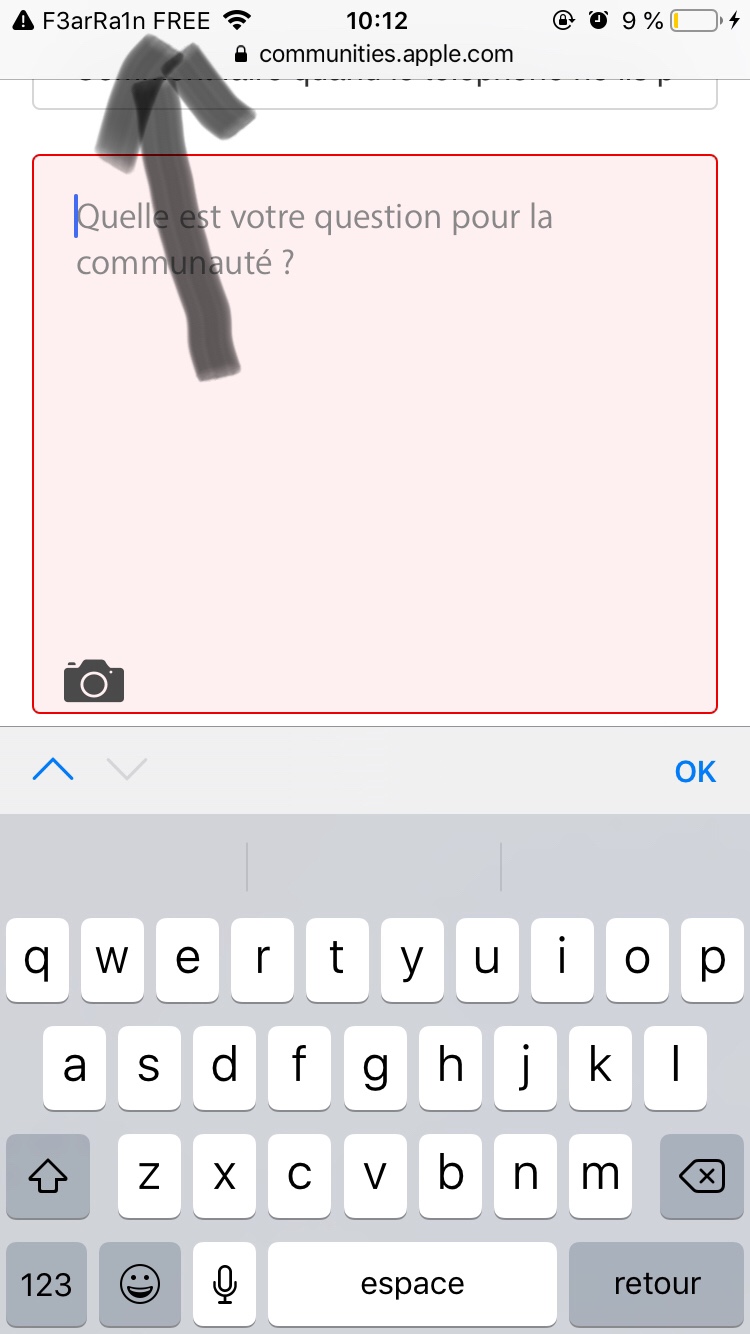
Task: Switch to the 123 number keyboard
Action: (47, 1284)
